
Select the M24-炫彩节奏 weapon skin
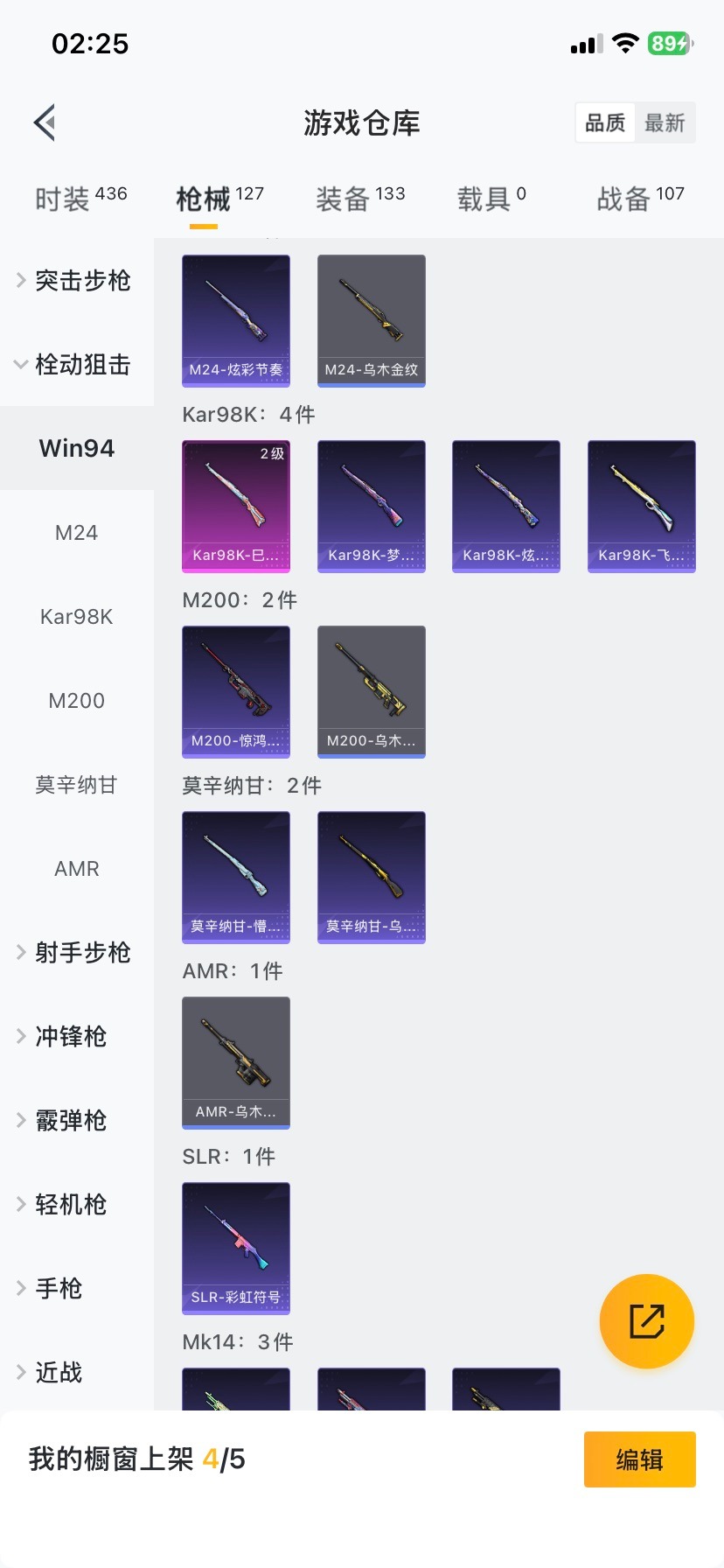click(235, 320)
